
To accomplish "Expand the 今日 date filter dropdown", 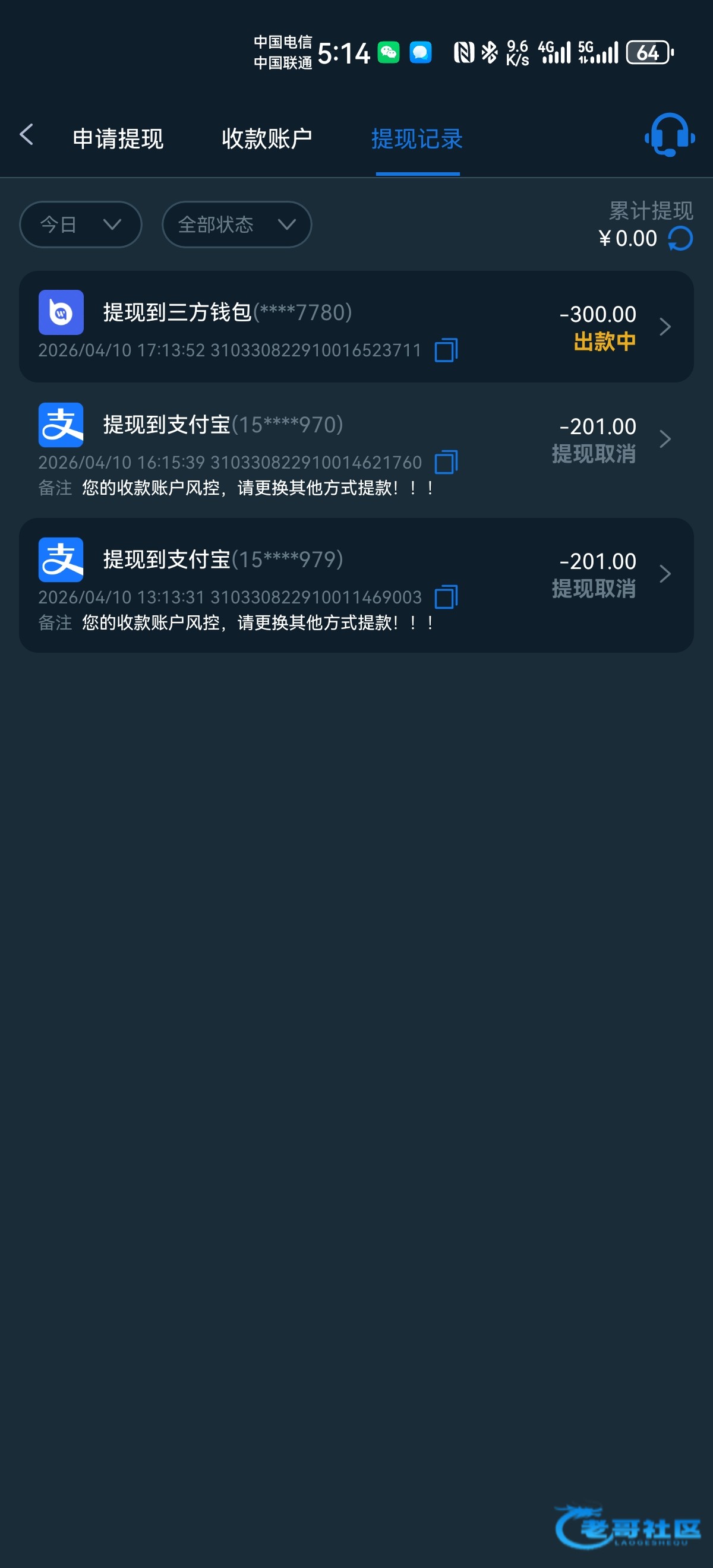I will click(x=81, y=225).
